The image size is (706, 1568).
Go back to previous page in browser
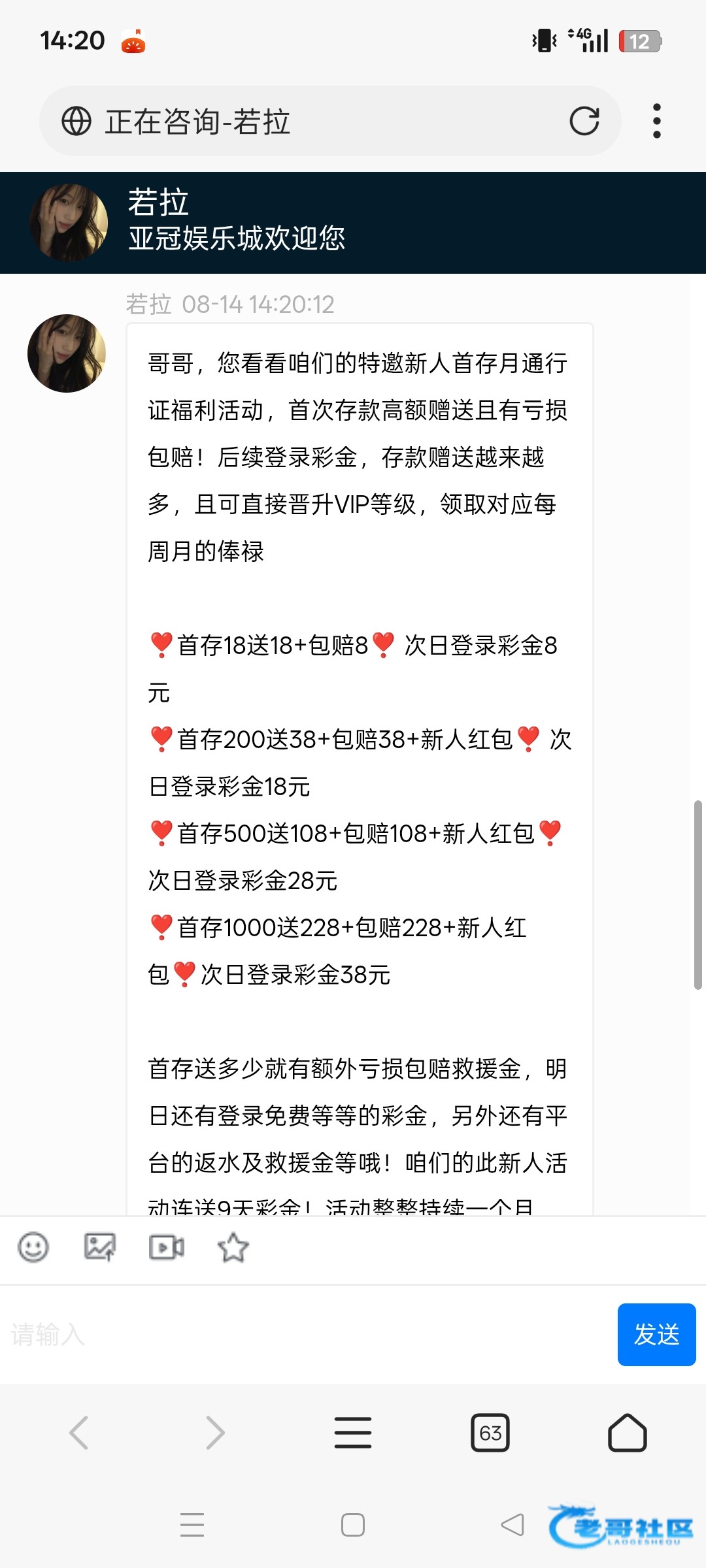click(x=78, y=1433)
